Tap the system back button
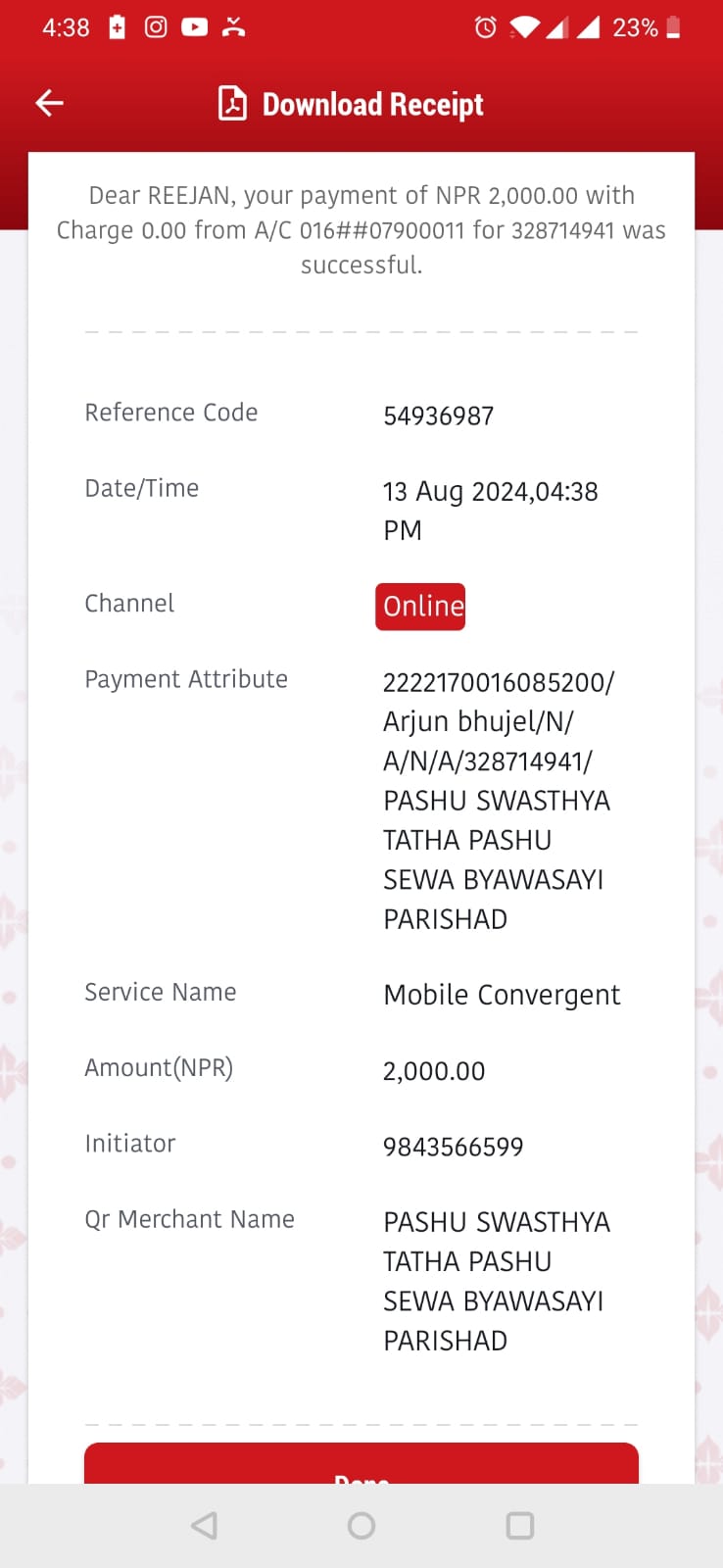723x1568 pixels. point(204,1525)
